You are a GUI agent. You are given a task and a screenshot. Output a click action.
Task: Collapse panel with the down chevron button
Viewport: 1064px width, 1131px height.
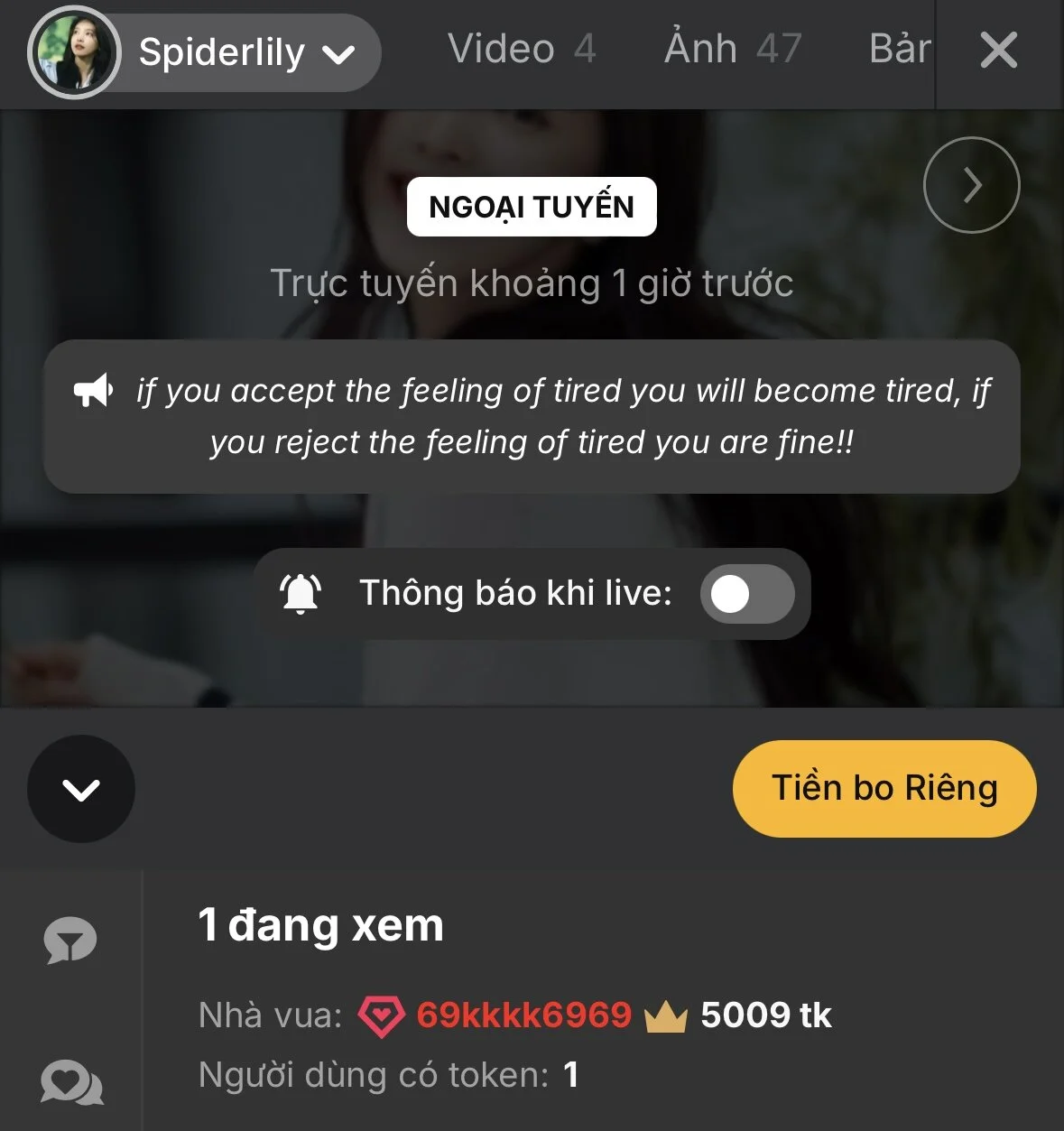point(81,790)
